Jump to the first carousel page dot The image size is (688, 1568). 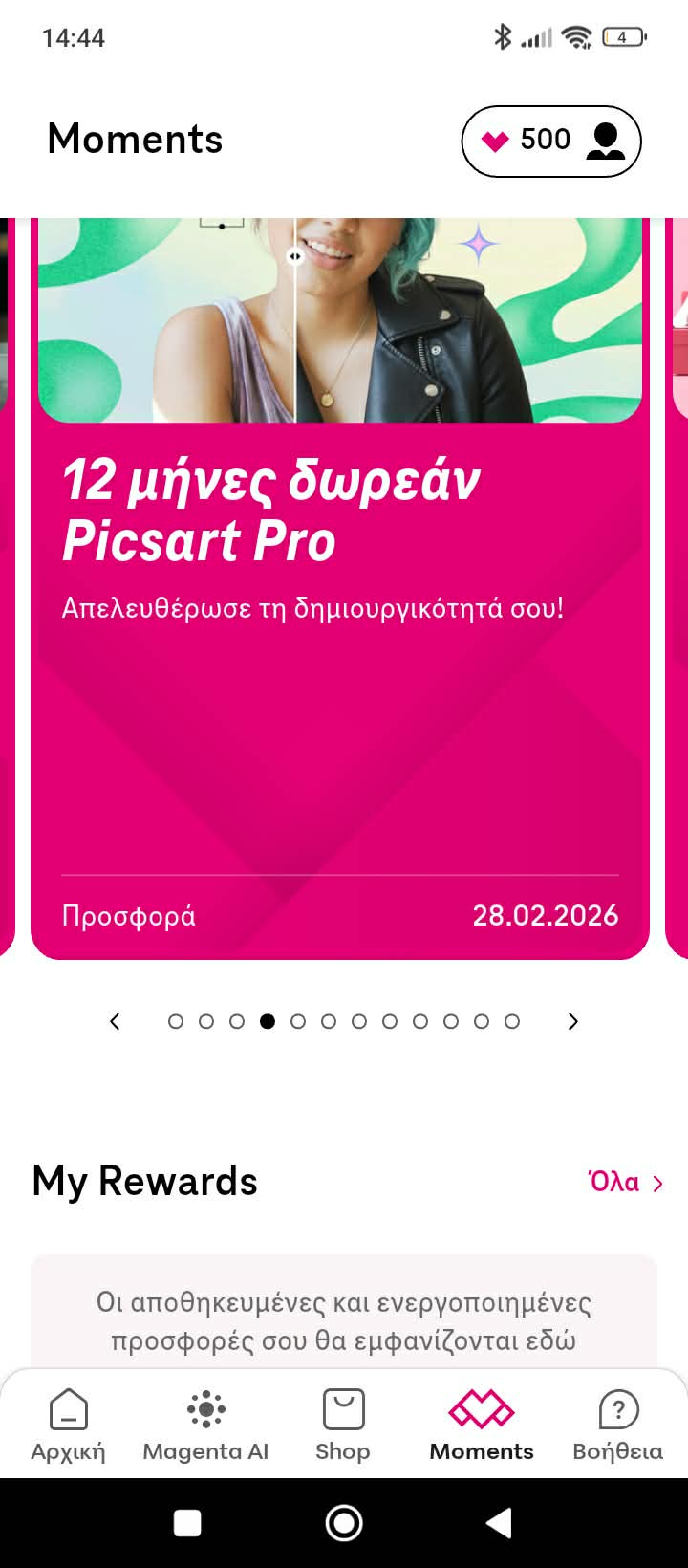click(176, 1021)
